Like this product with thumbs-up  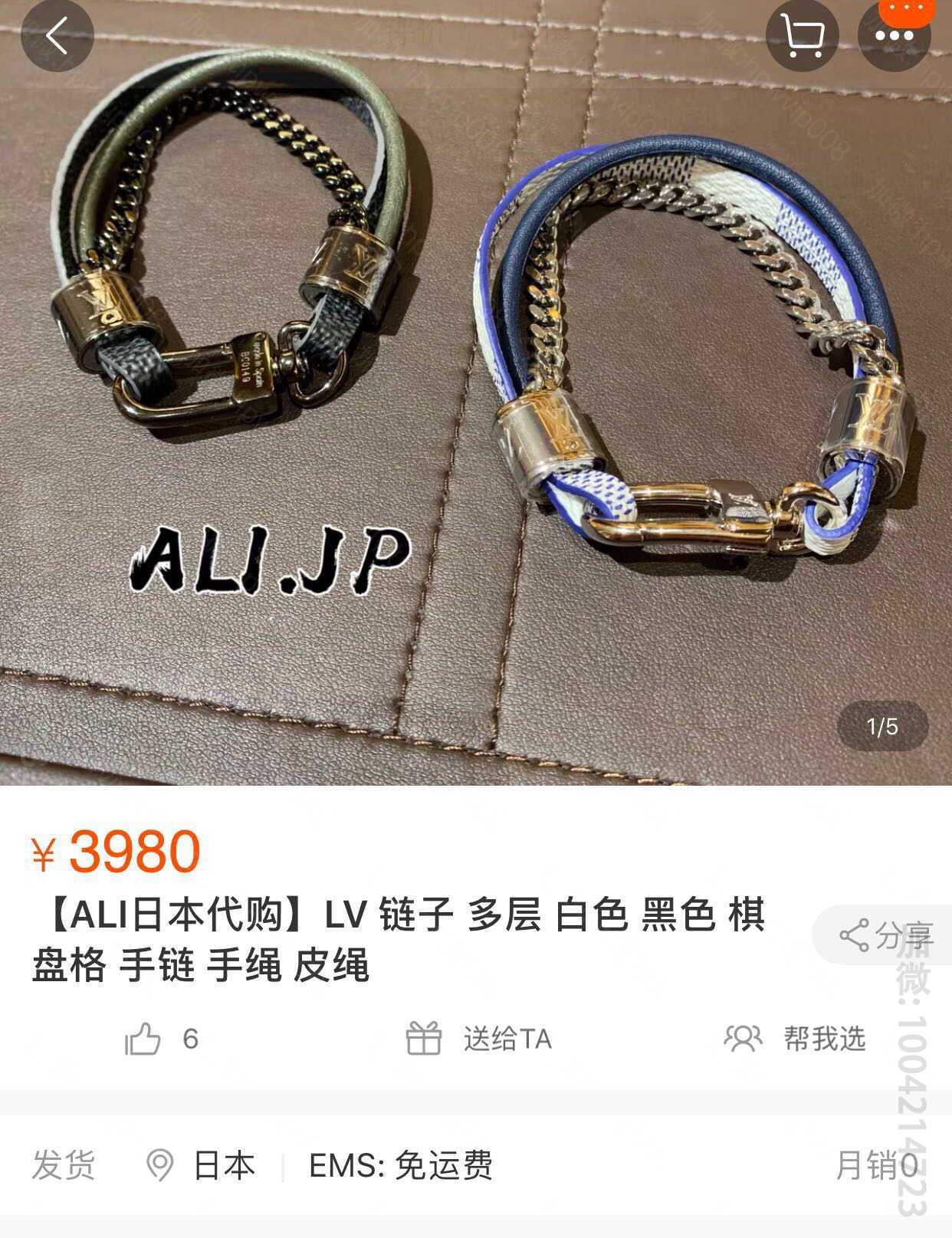144,1039
